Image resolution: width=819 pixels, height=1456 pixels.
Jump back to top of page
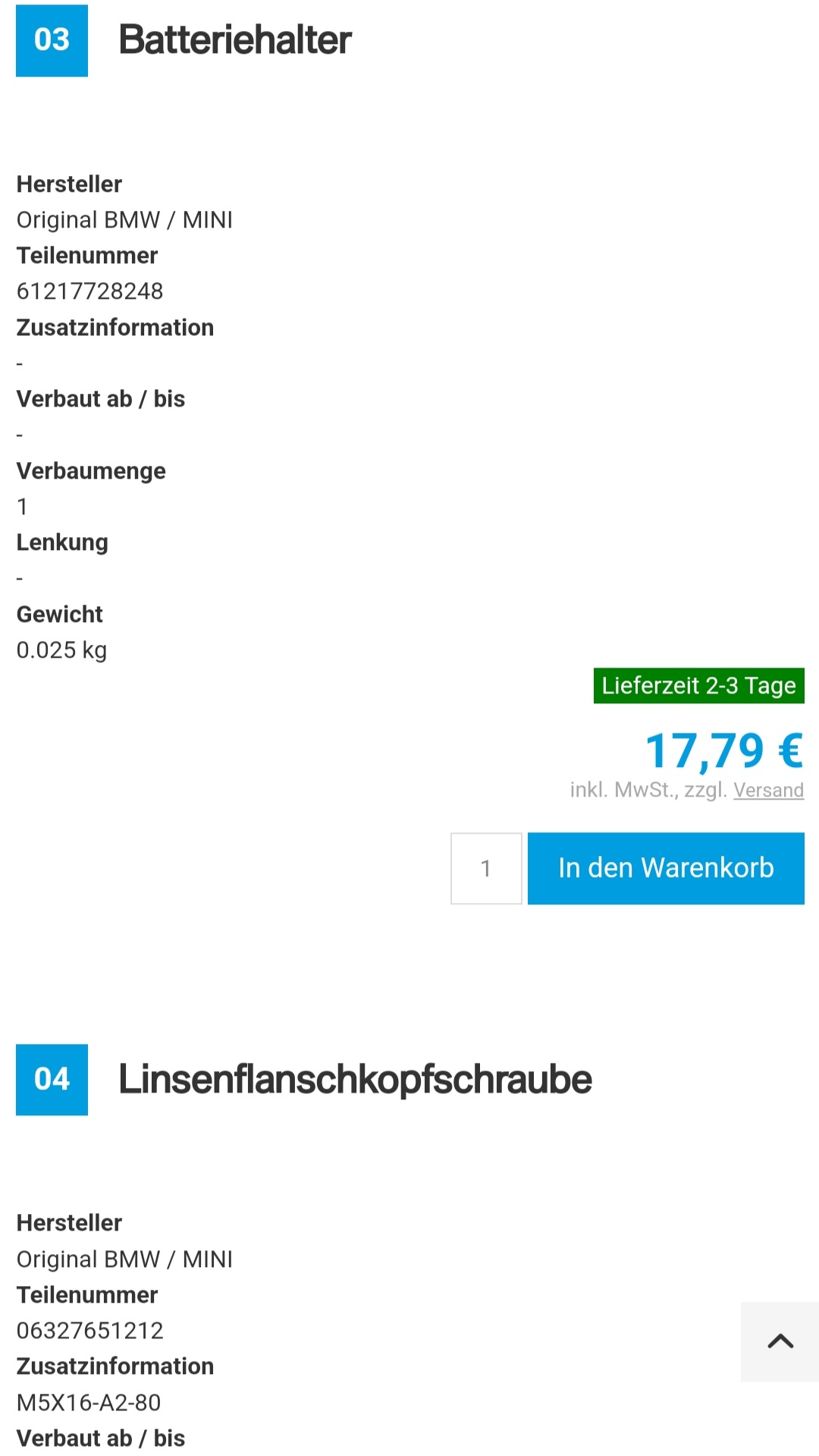click(x=780, y=1341)
